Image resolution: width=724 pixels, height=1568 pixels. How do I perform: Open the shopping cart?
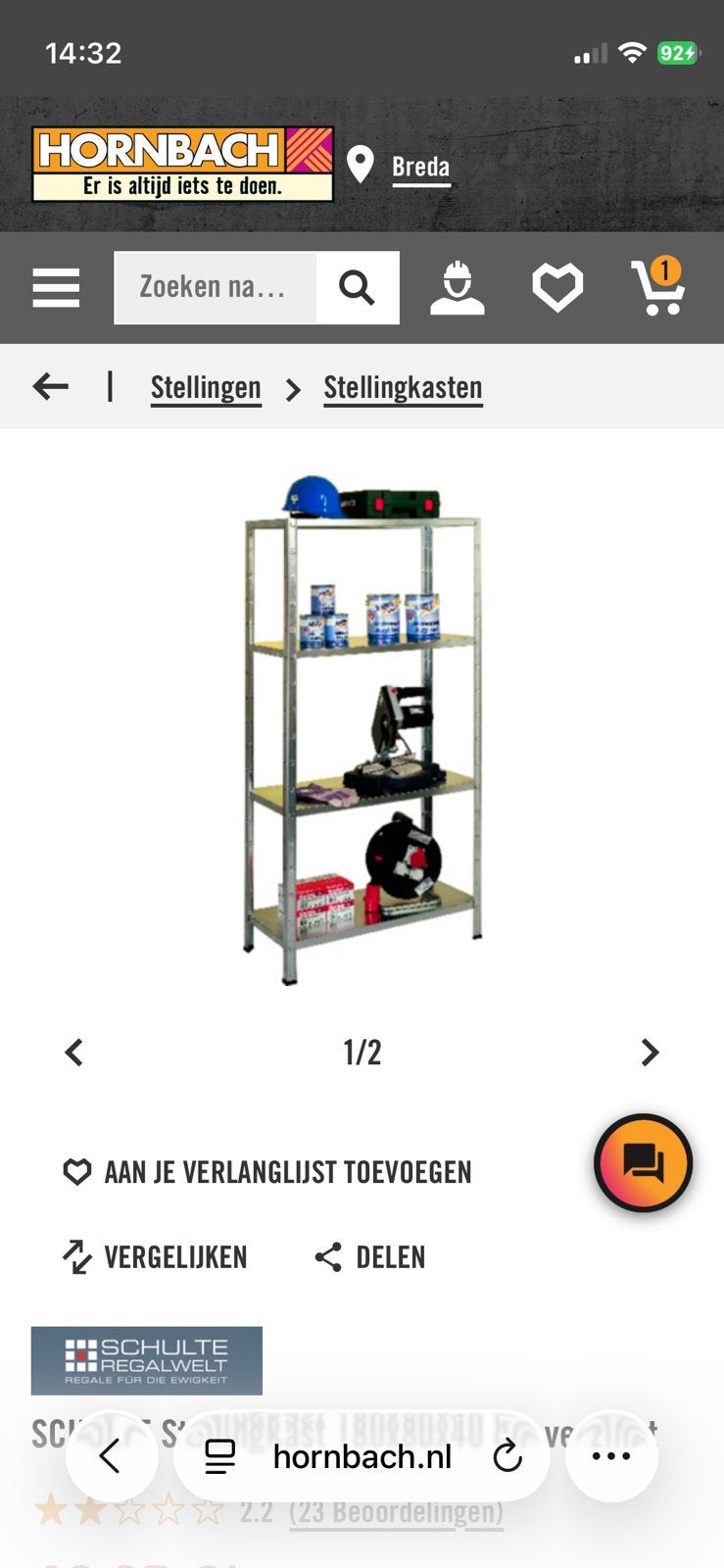coord(658,286)
